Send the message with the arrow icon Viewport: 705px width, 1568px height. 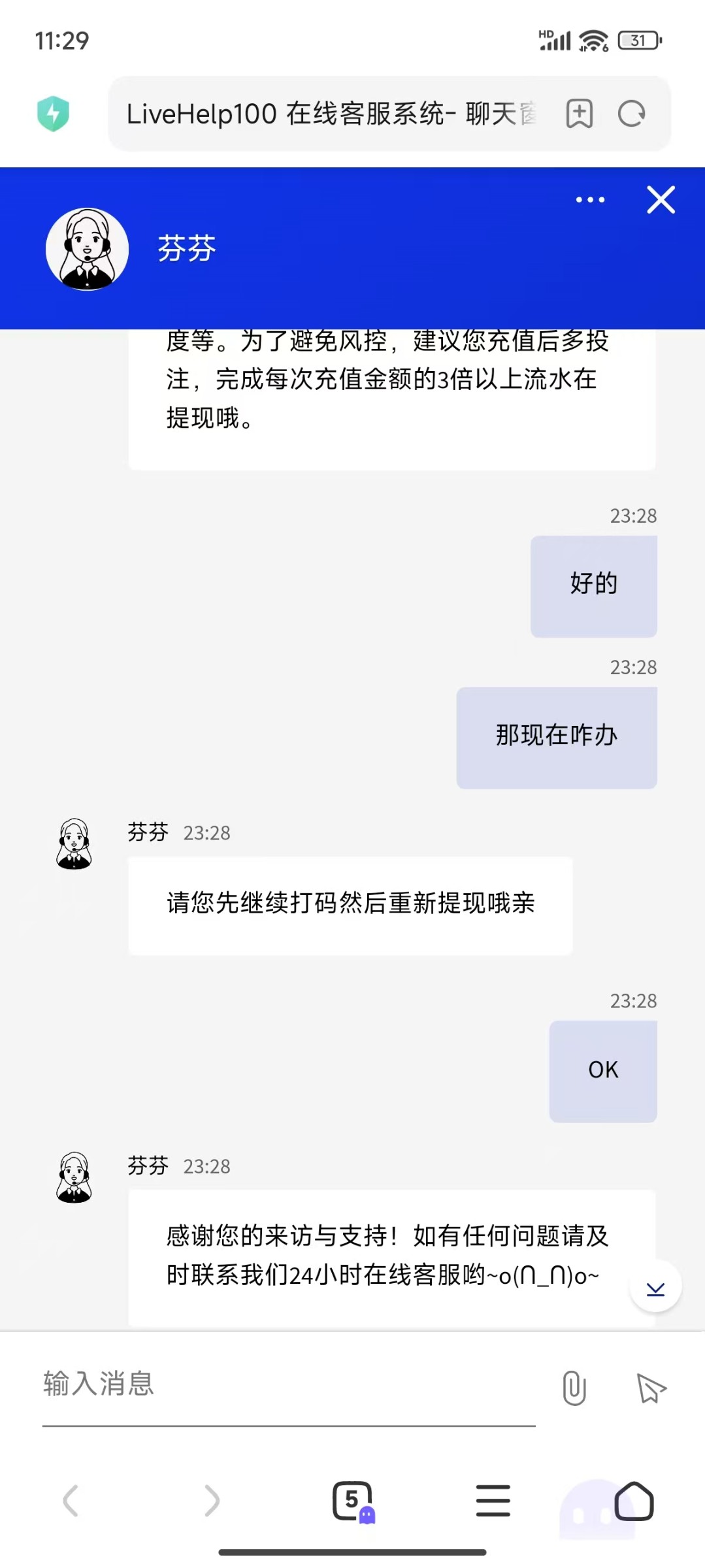pos(651,1388)
